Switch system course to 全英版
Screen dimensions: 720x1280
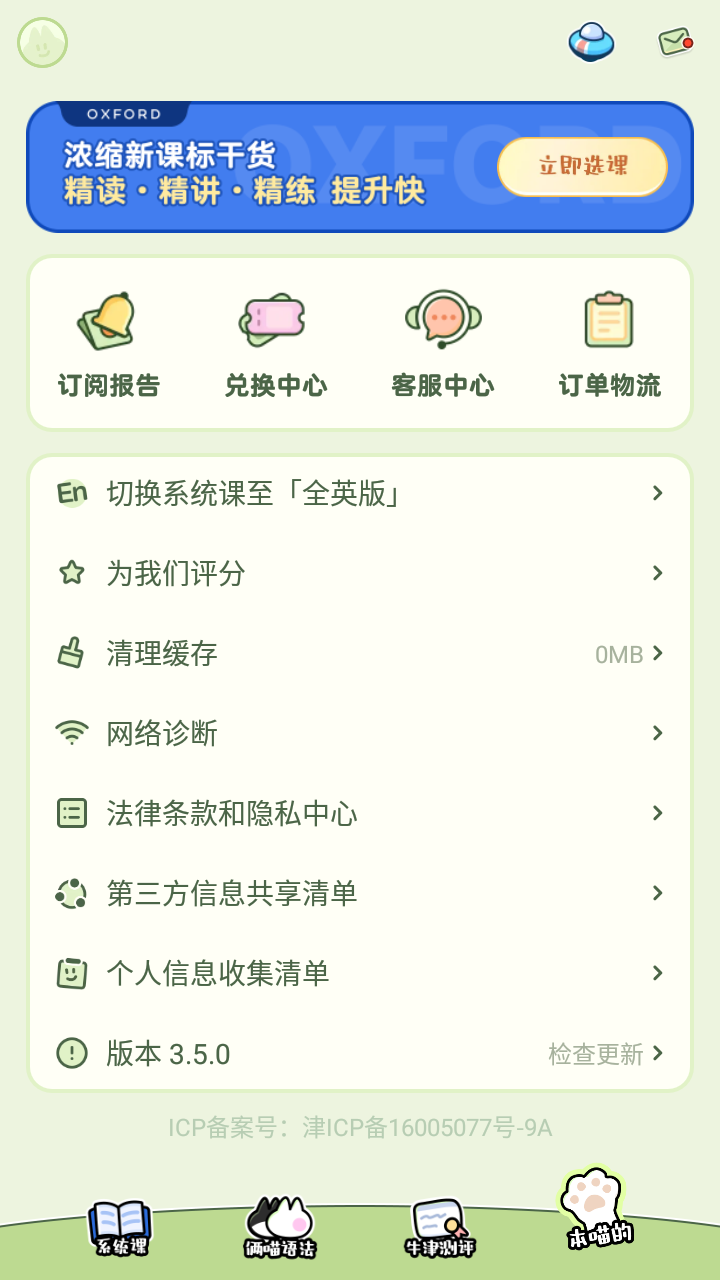[x=360, y=493]
